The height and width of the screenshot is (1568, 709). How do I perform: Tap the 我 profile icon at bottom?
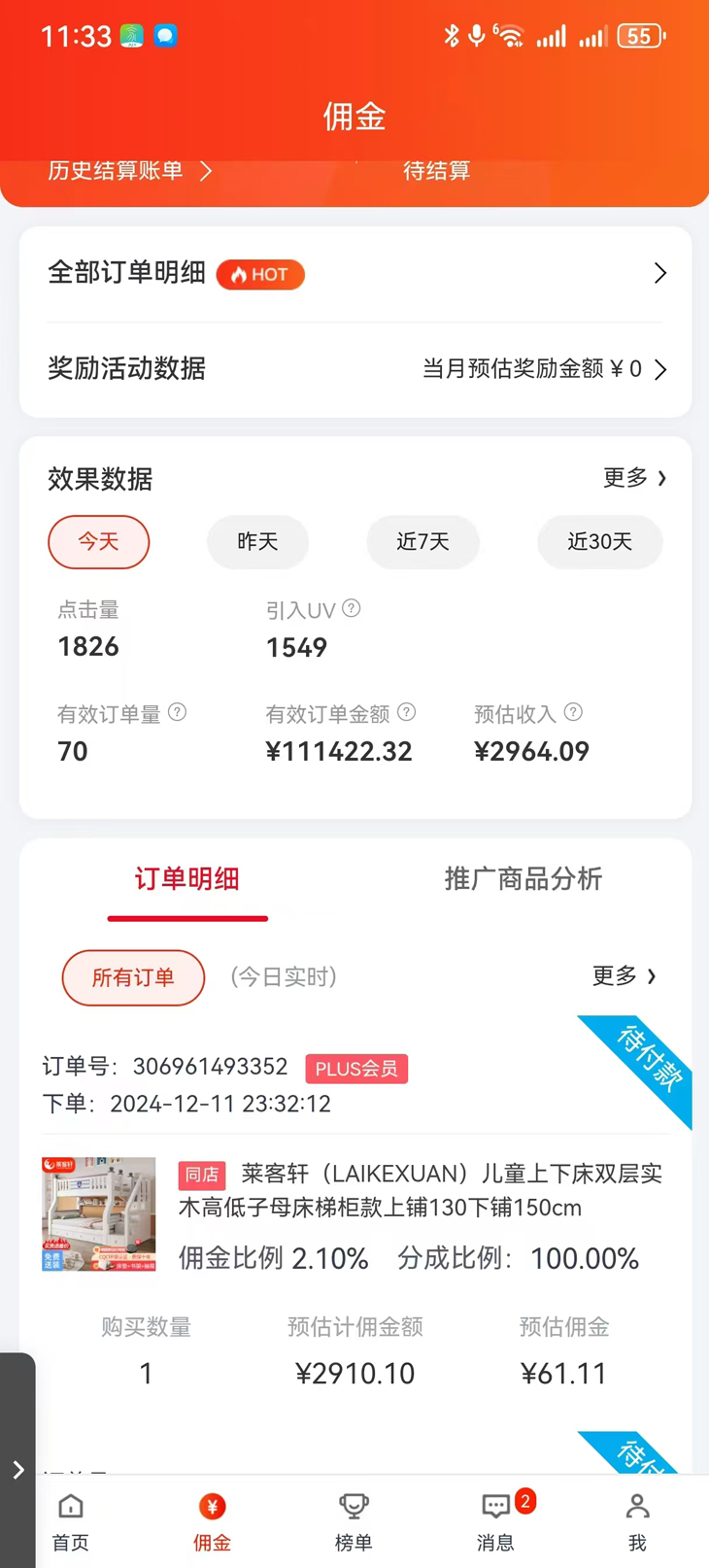(x=637, y=1507)
